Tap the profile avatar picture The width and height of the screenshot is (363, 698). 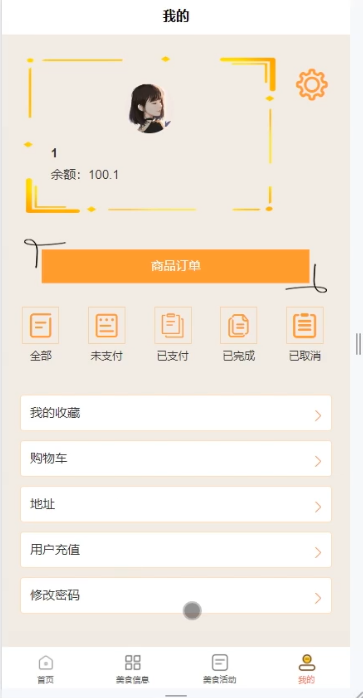(x=150, y=109)
